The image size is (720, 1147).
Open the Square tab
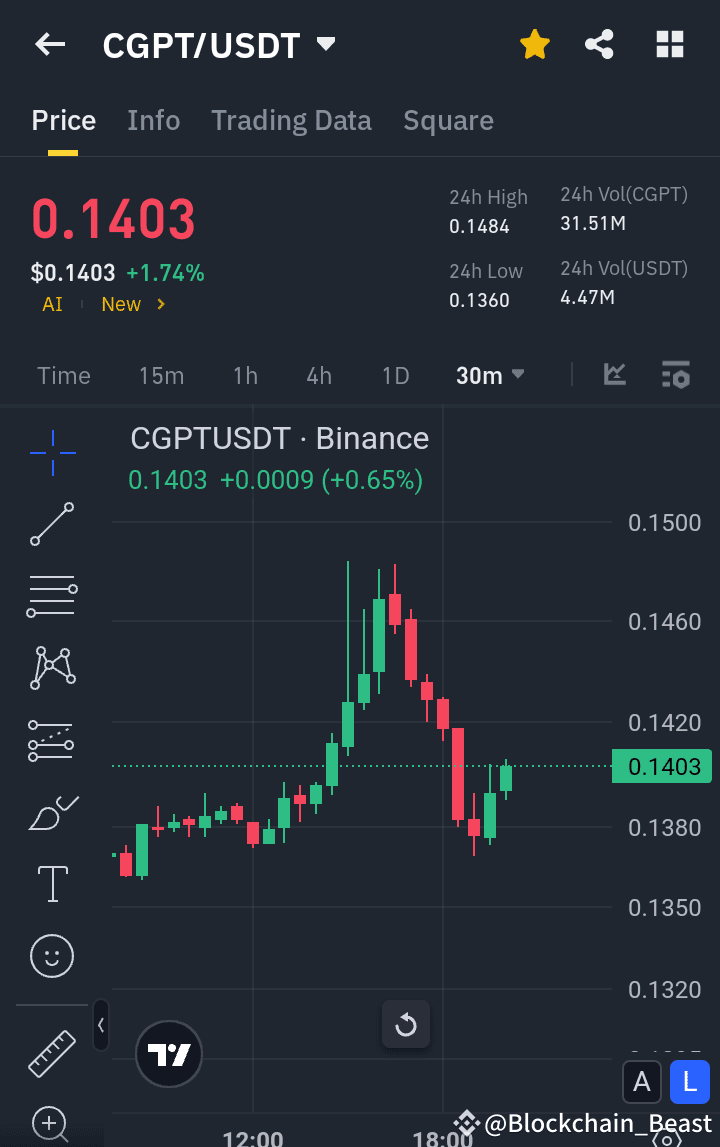[448, 120]
